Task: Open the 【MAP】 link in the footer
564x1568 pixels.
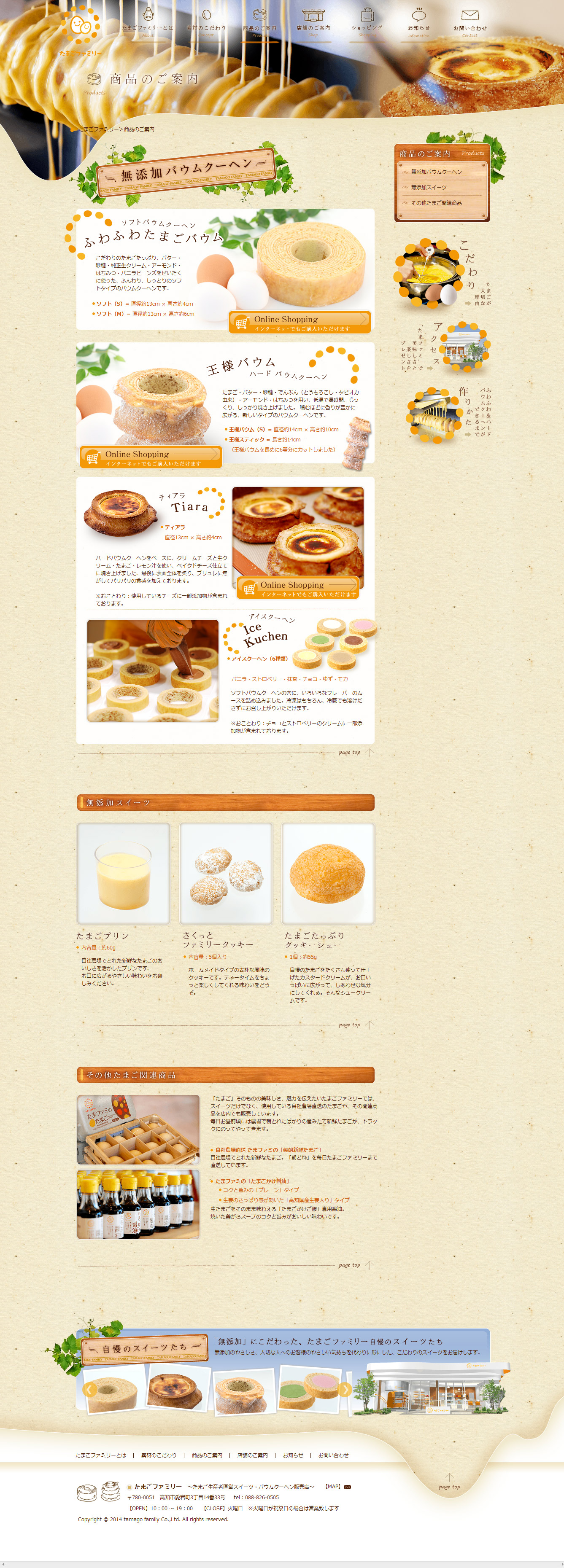Action: pos(337,1486)
